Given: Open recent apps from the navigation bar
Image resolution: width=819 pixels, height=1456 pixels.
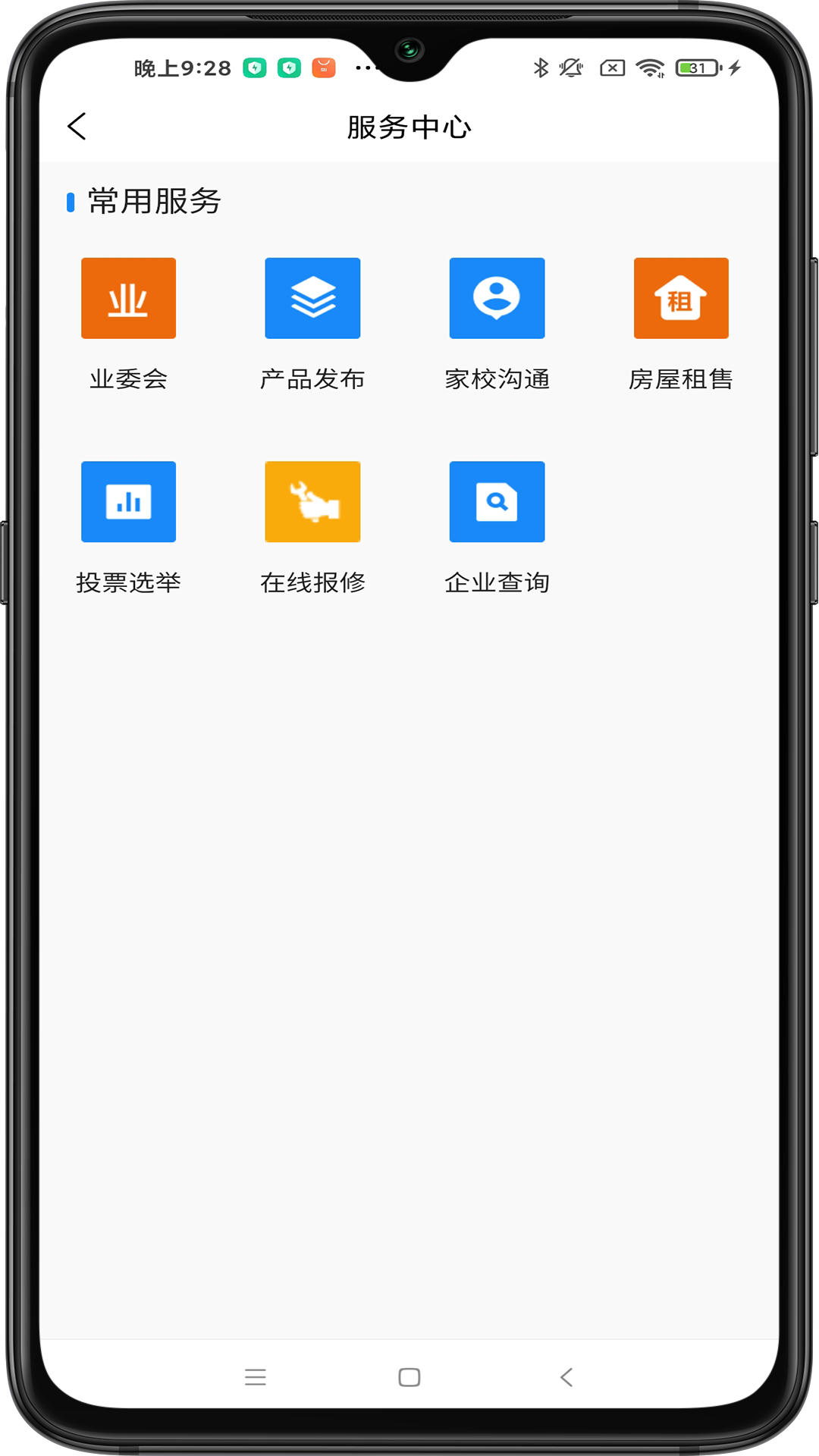Looking at the screenshot, I should [x=256, y=1377].
